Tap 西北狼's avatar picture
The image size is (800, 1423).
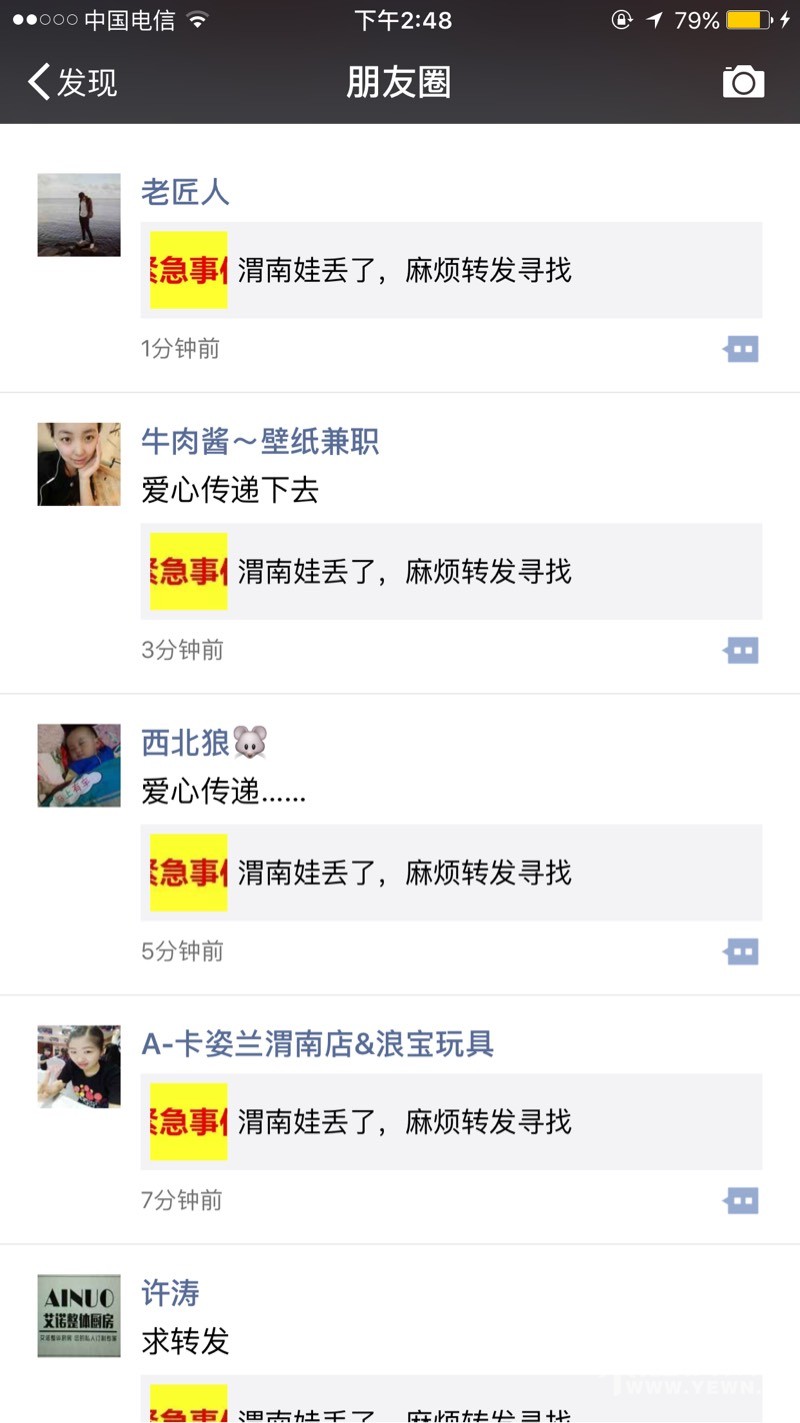79,765
